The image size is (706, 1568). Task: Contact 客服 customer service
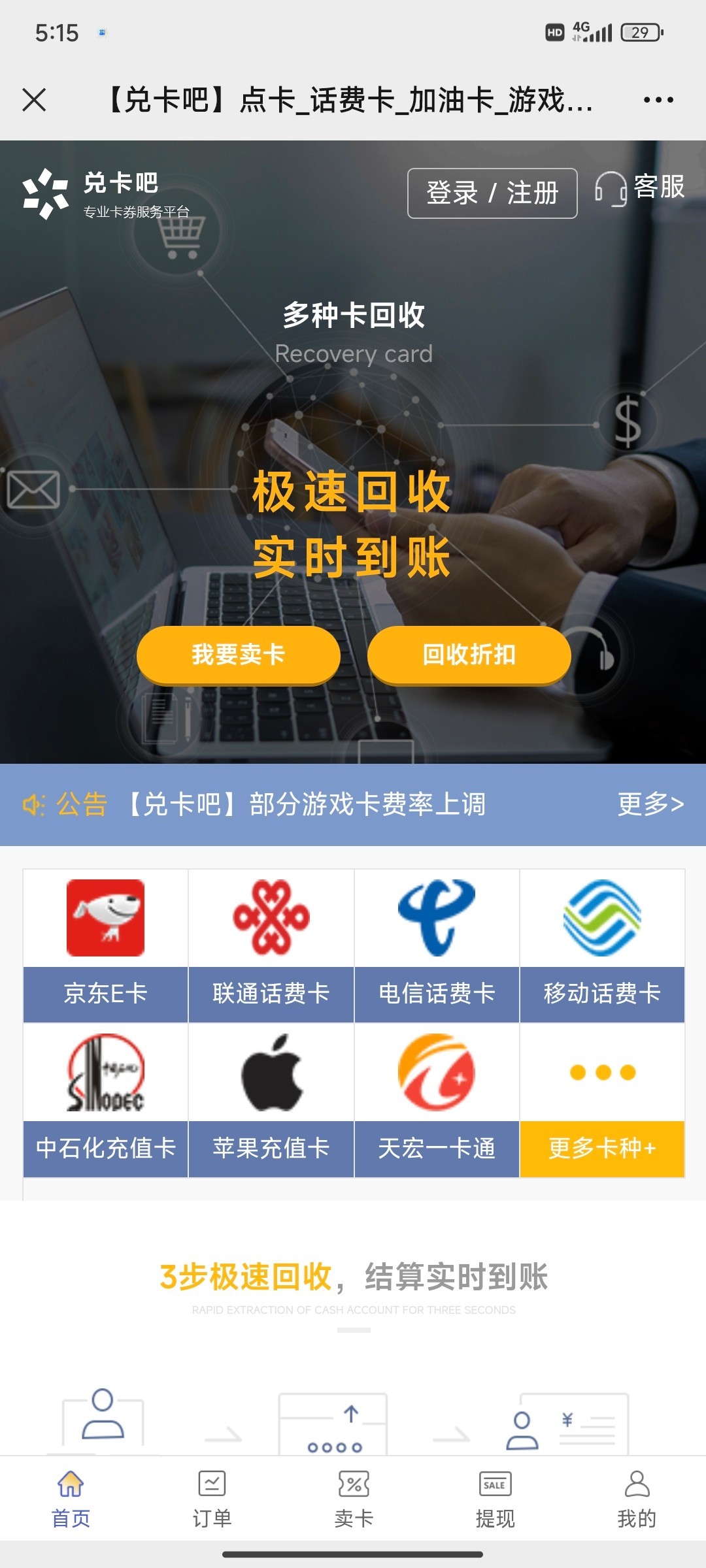pyautogui.click(x=641, y=188)
